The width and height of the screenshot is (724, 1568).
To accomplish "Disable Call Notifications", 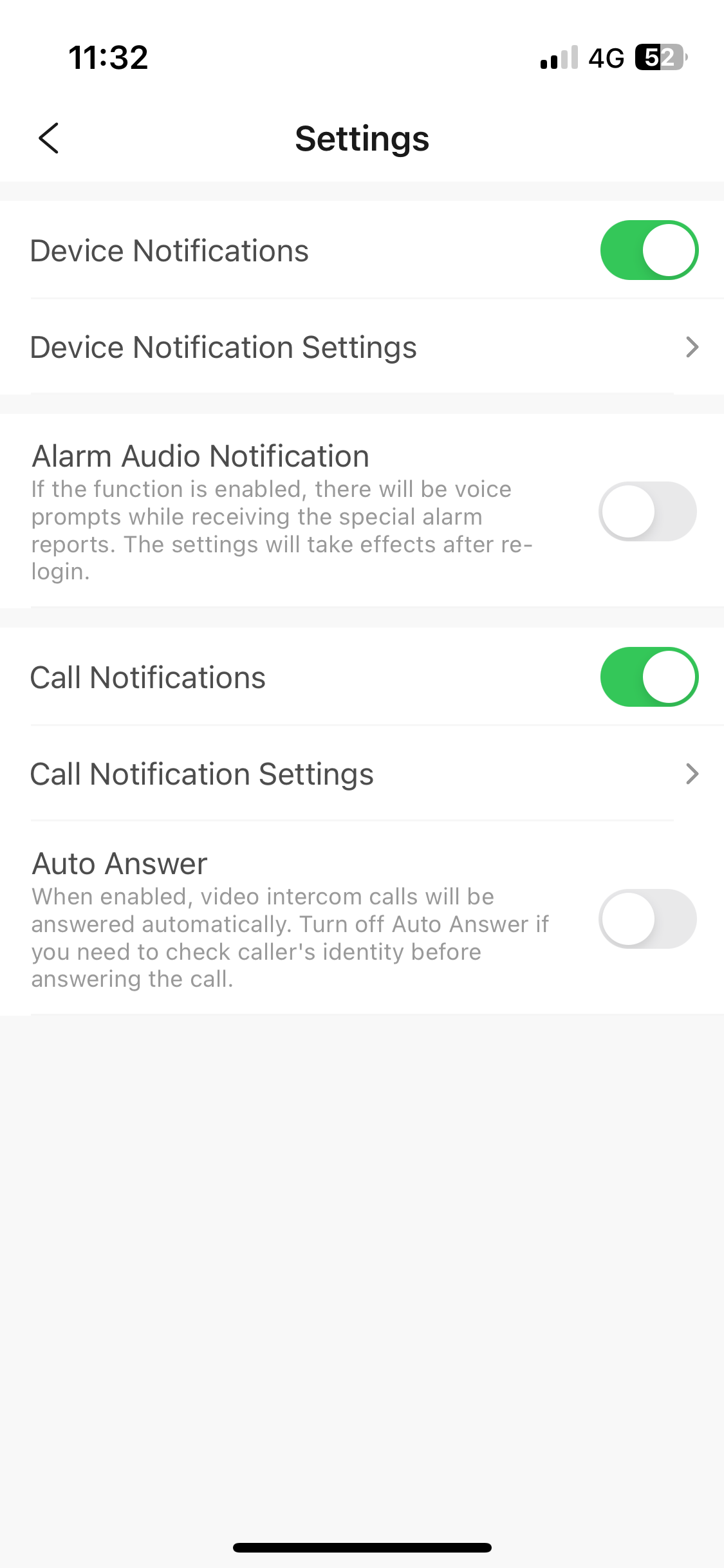I will [x=649, y=677].
